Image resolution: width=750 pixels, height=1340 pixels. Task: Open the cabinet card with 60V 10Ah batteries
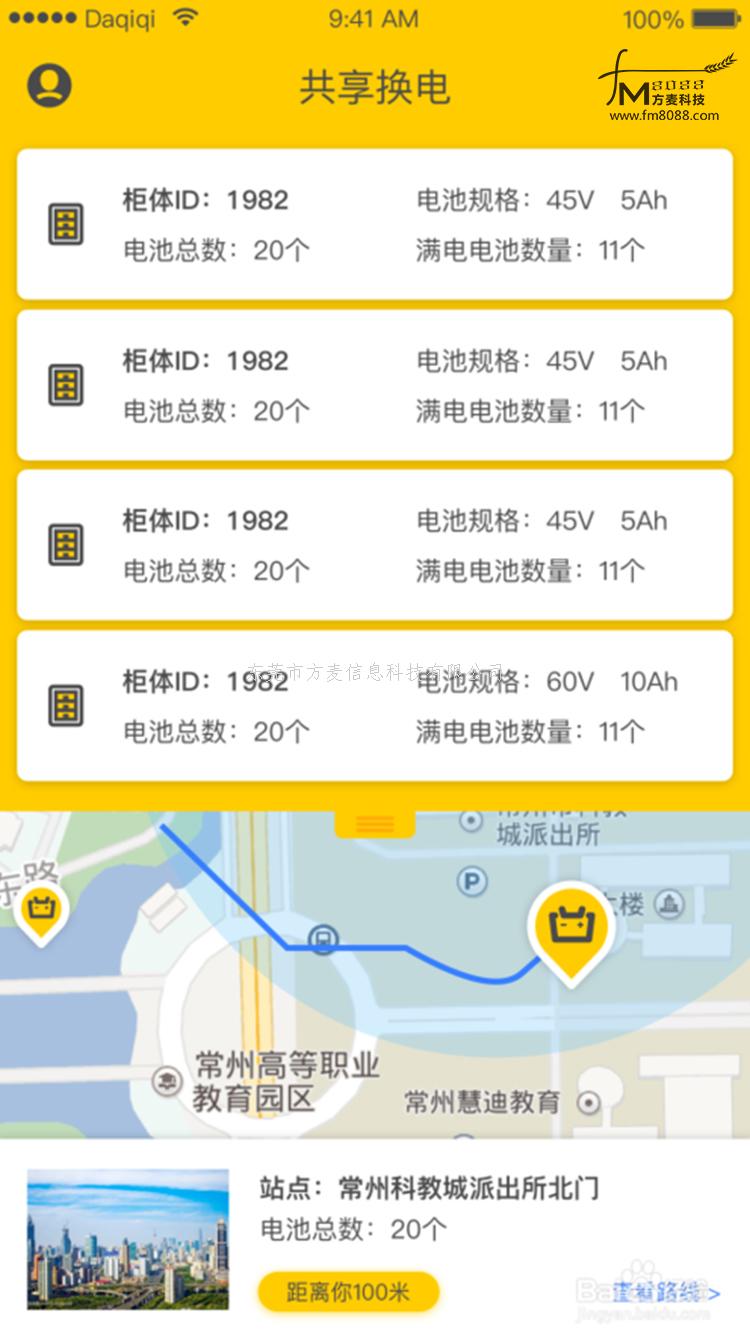tap(375, 706)
